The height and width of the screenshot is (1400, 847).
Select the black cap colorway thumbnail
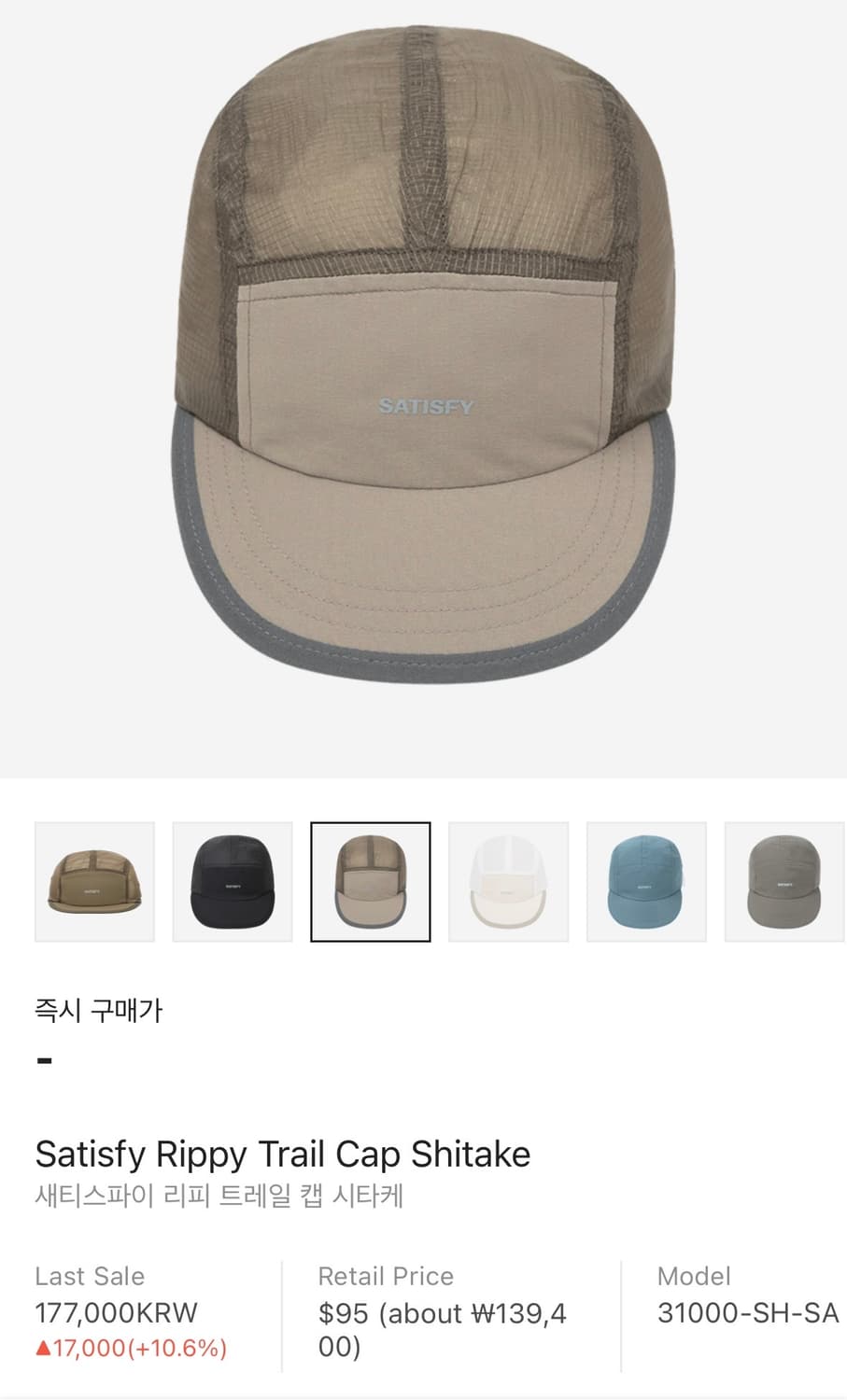click(x=233, y=880)
